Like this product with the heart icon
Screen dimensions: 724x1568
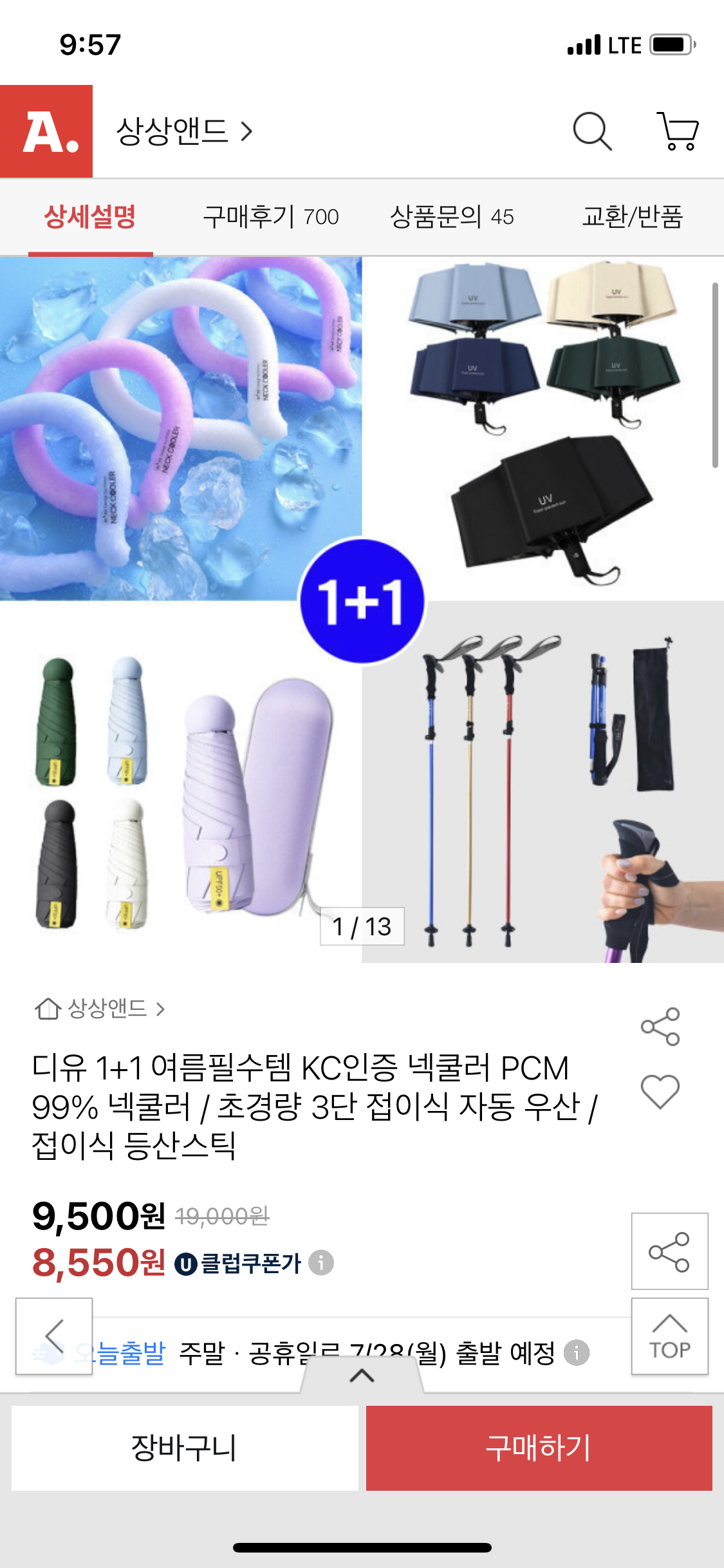tap(660, 1092)
